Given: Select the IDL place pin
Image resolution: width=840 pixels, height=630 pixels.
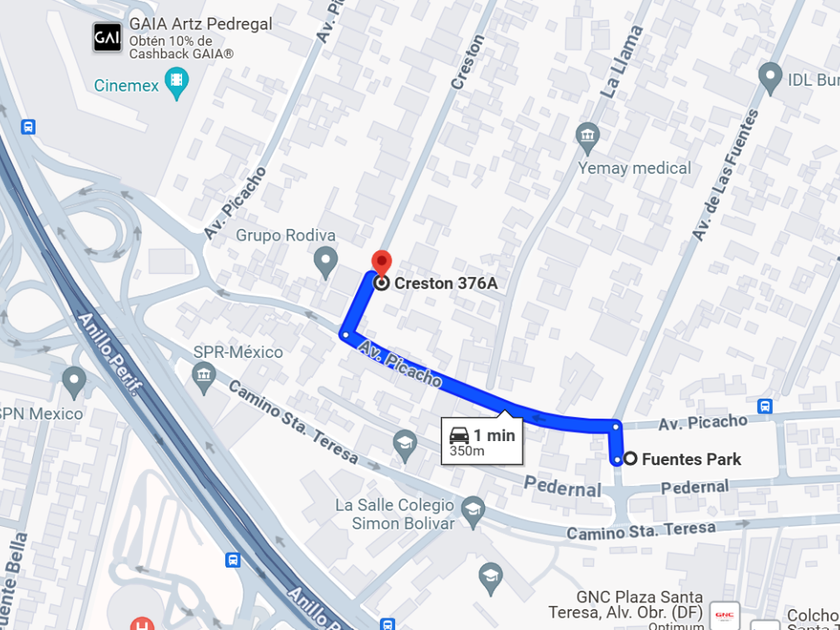Looking at the screenshot, I should pyautogui.click(x=770, y=79).
